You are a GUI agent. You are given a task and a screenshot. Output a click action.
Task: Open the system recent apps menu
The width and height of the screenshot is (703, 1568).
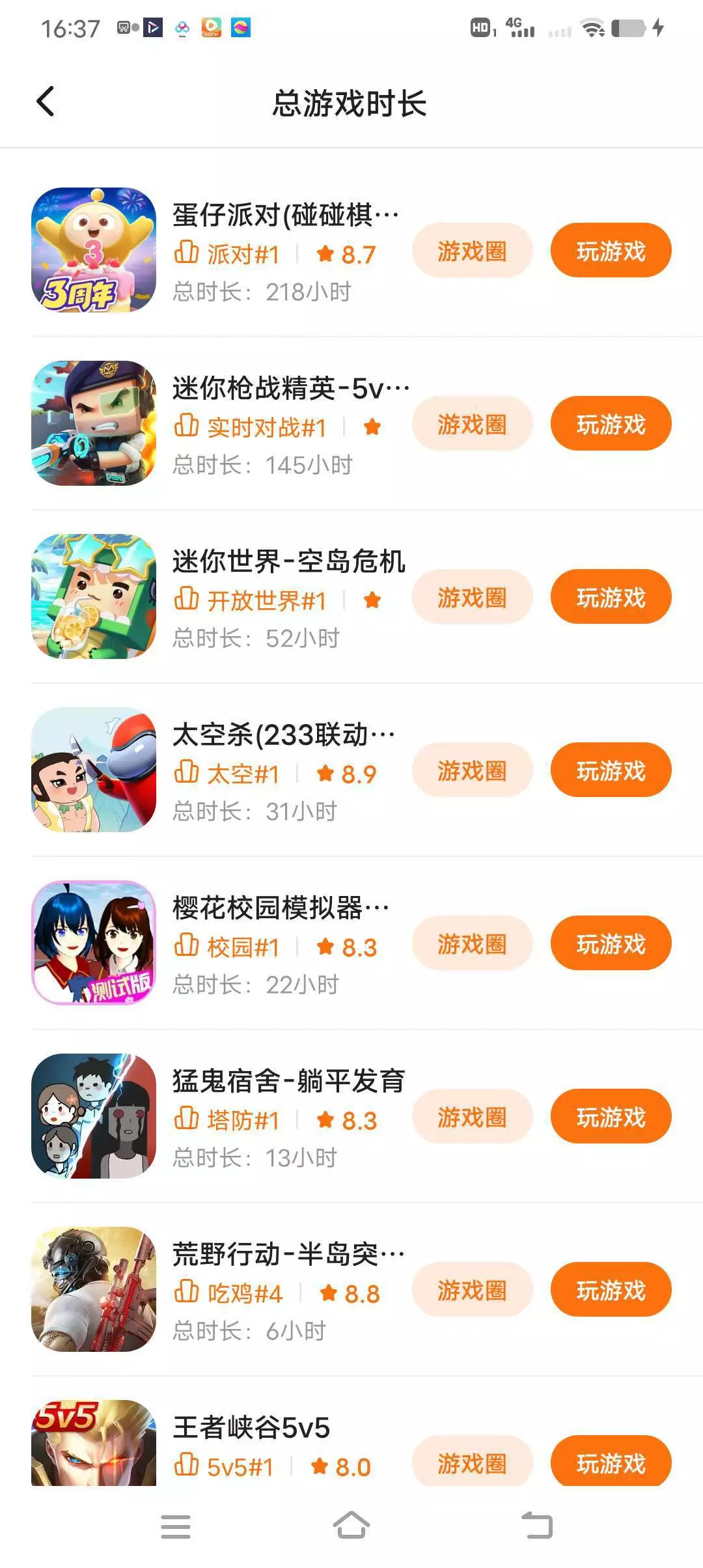coord(176,1526)
